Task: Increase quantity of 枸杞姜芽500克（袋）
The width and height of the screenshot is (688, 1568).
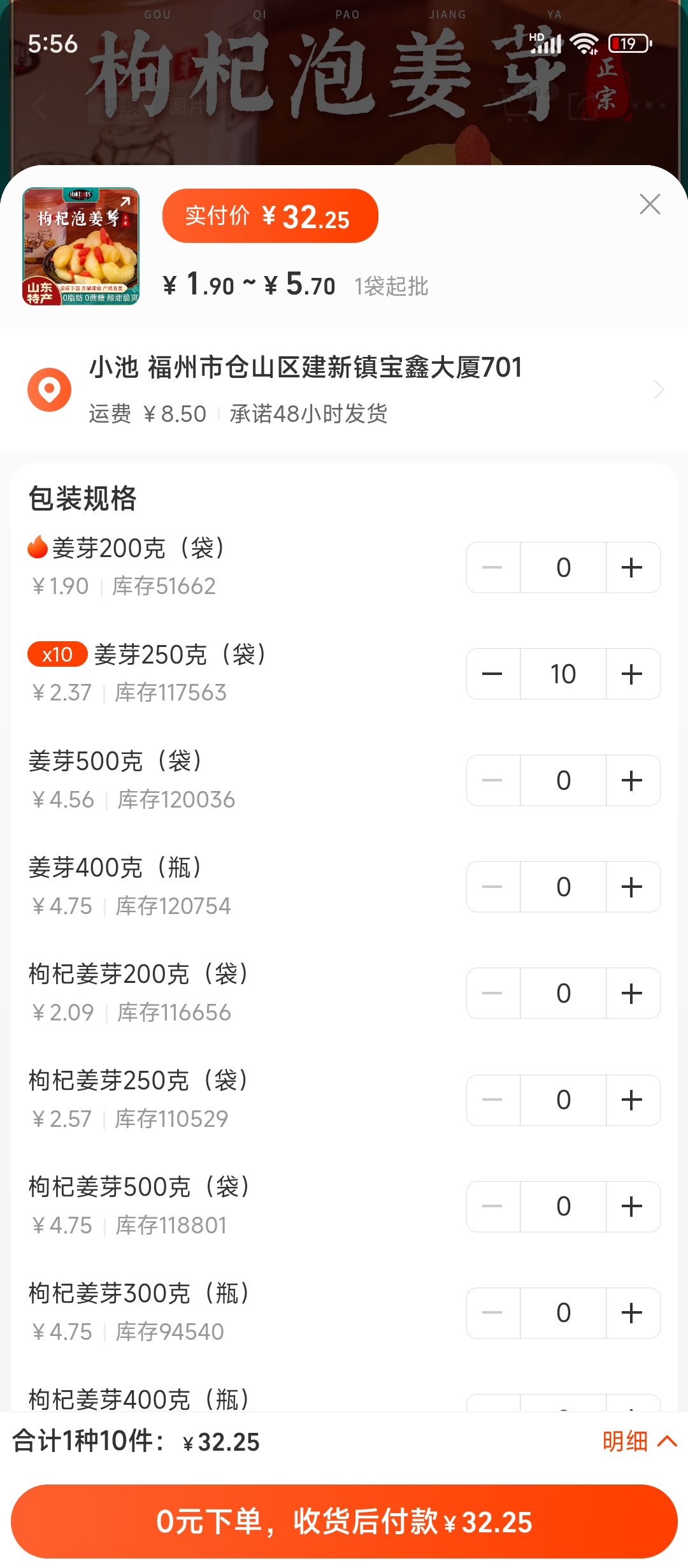Action: click(x=633, y=1207)
